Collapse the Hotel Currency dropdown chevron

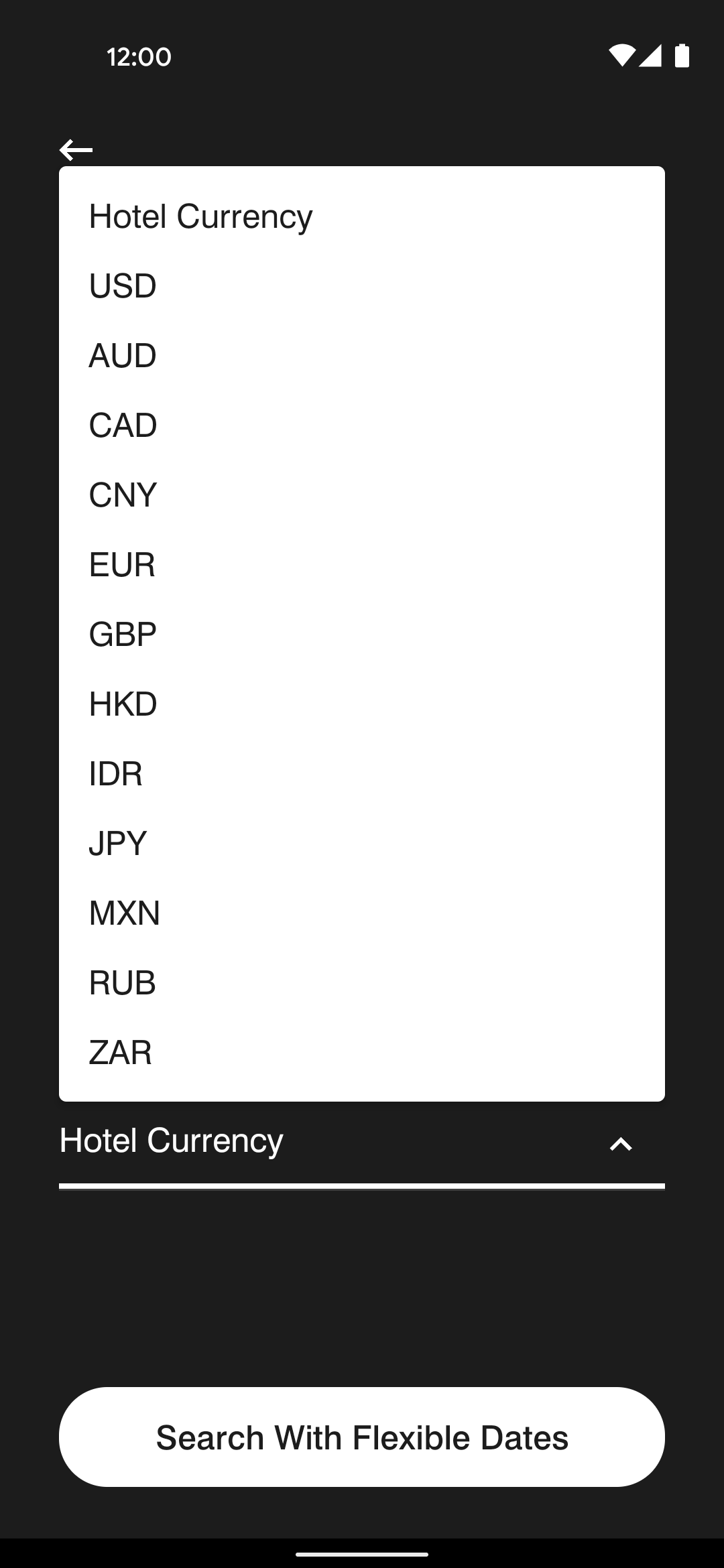[x=621, y=1144]
